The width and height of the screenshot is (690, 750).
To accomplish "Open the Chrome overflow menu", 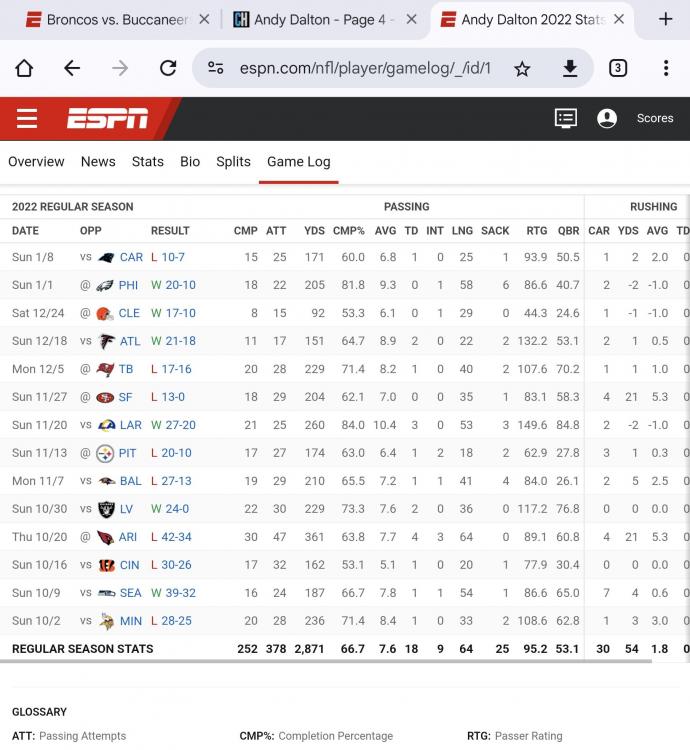I will point(666,68).
